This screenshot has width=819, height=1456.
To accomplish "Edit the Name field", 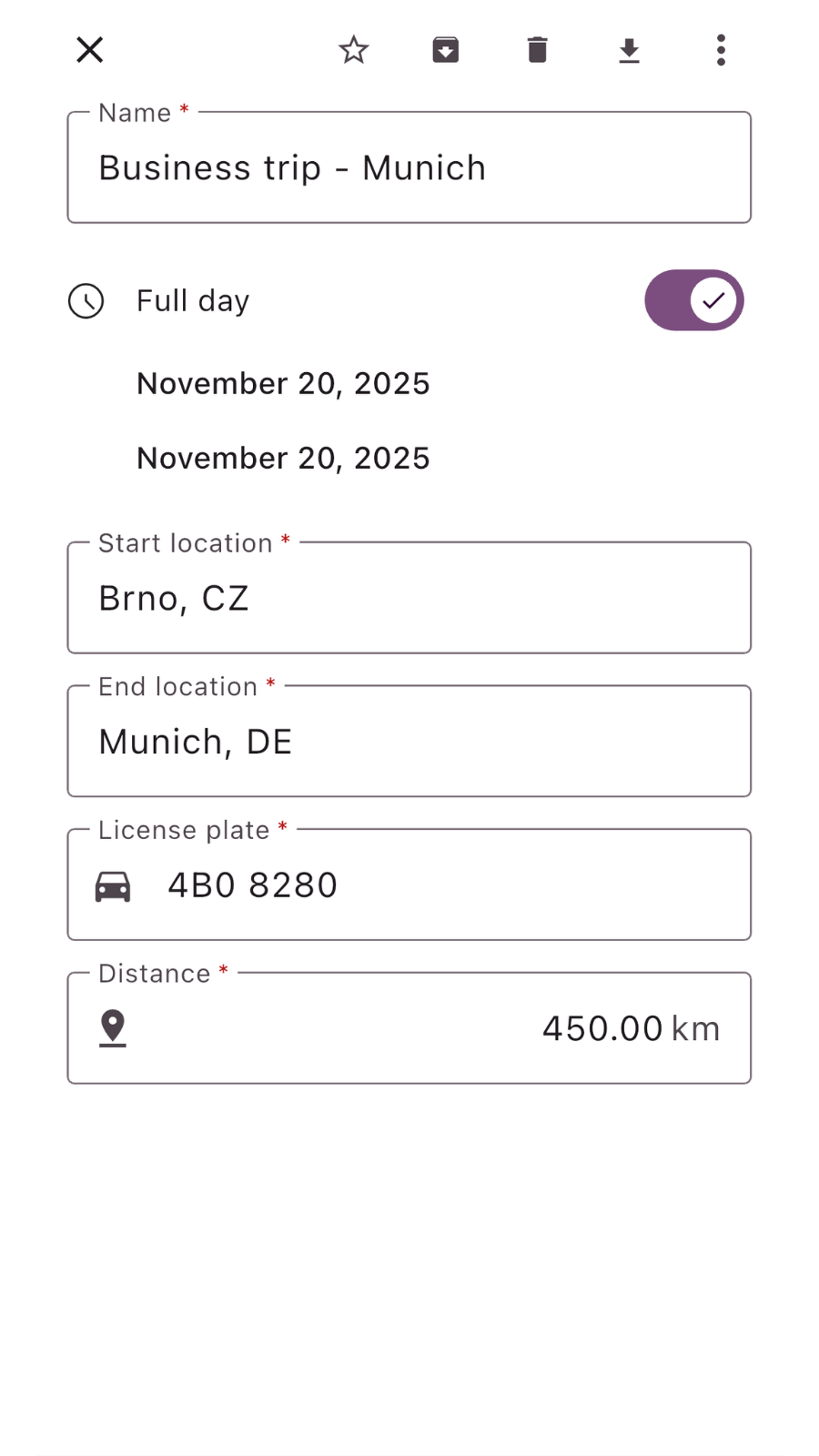I will (409, 168).
